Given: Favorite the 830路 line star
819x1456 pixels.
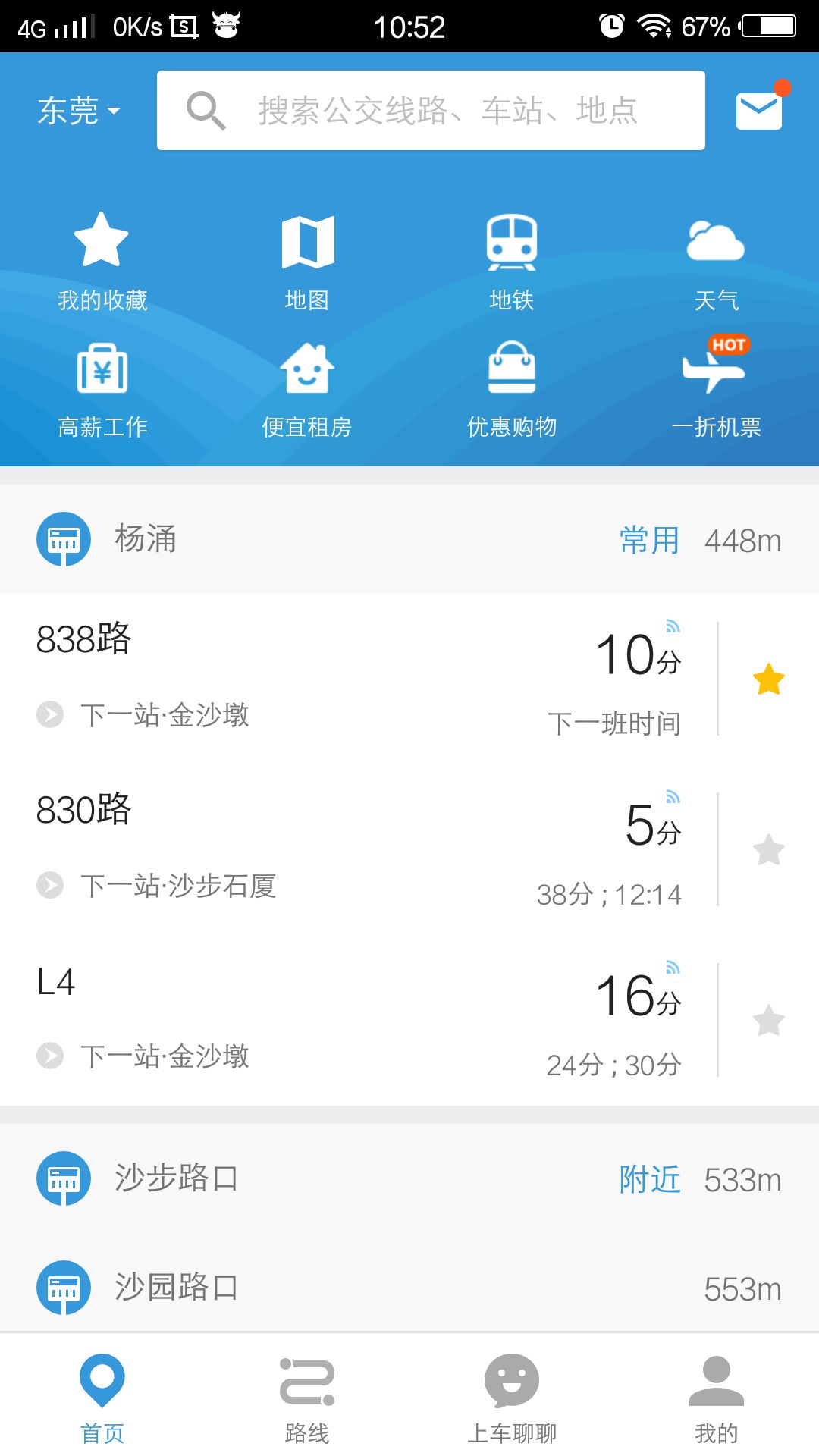Looking at the screenshot, I should tap(768, 850).
